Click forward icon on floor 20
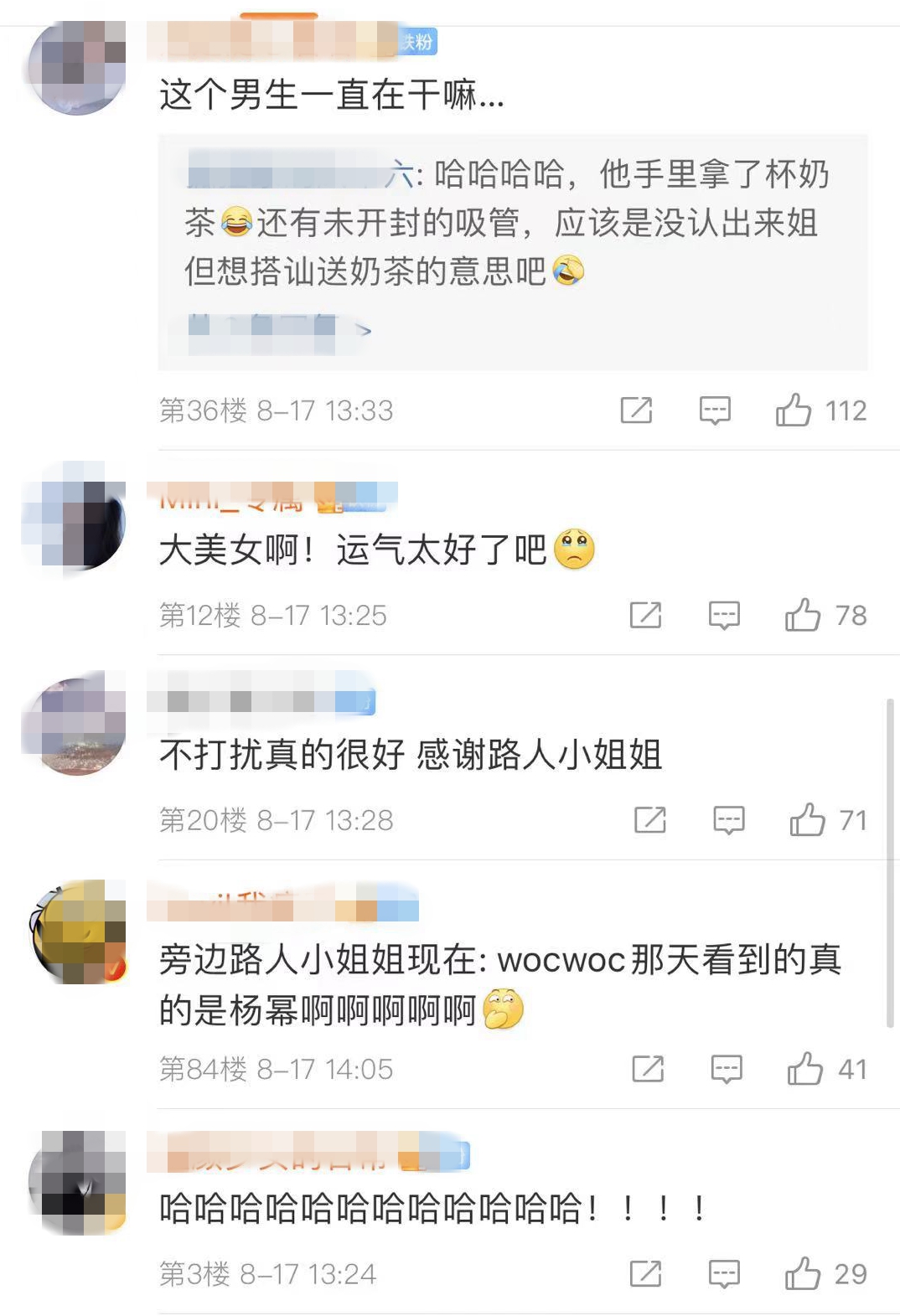The width and height of the screenshot is (900, 1316). tap(649, 820)
